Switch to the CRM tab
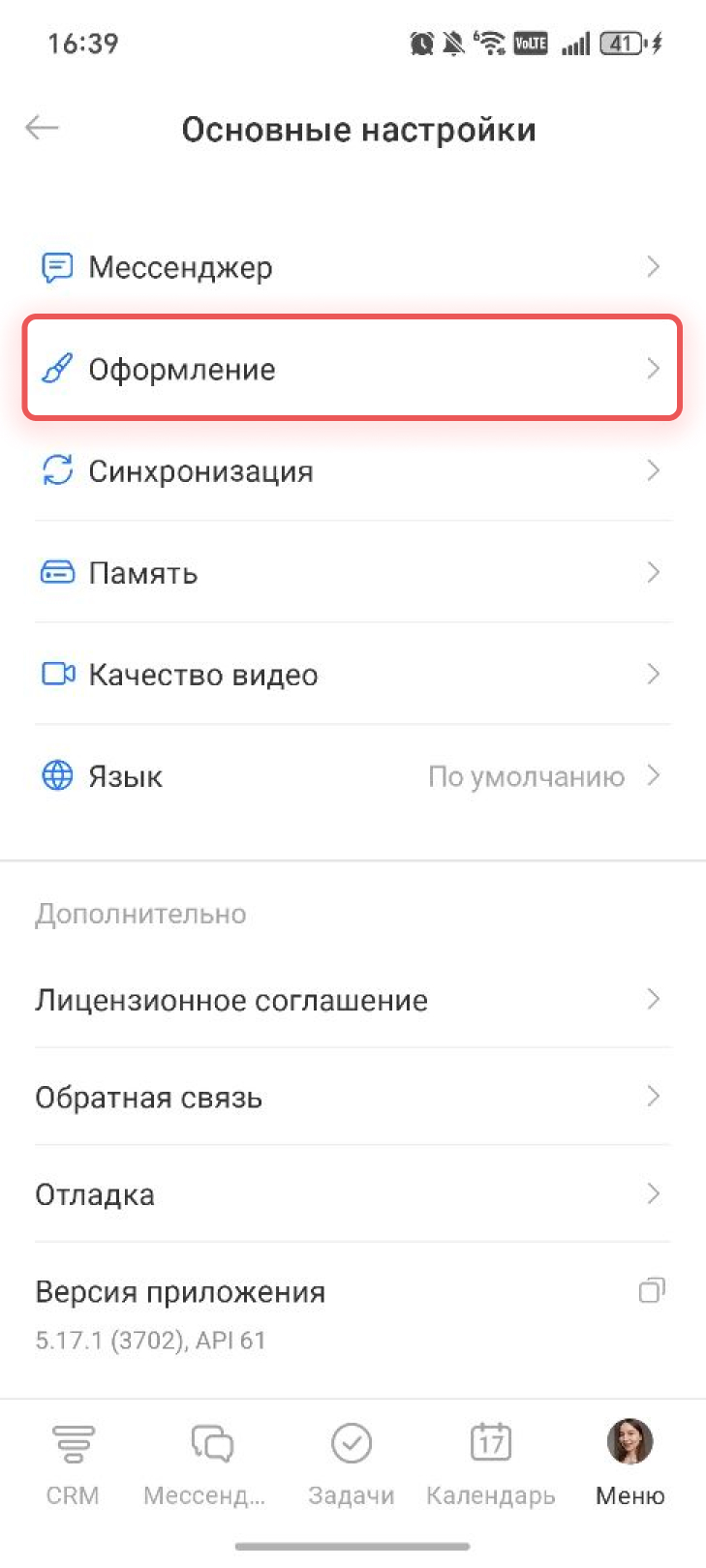706x1568 pixels. click(x=73, y=1463)
